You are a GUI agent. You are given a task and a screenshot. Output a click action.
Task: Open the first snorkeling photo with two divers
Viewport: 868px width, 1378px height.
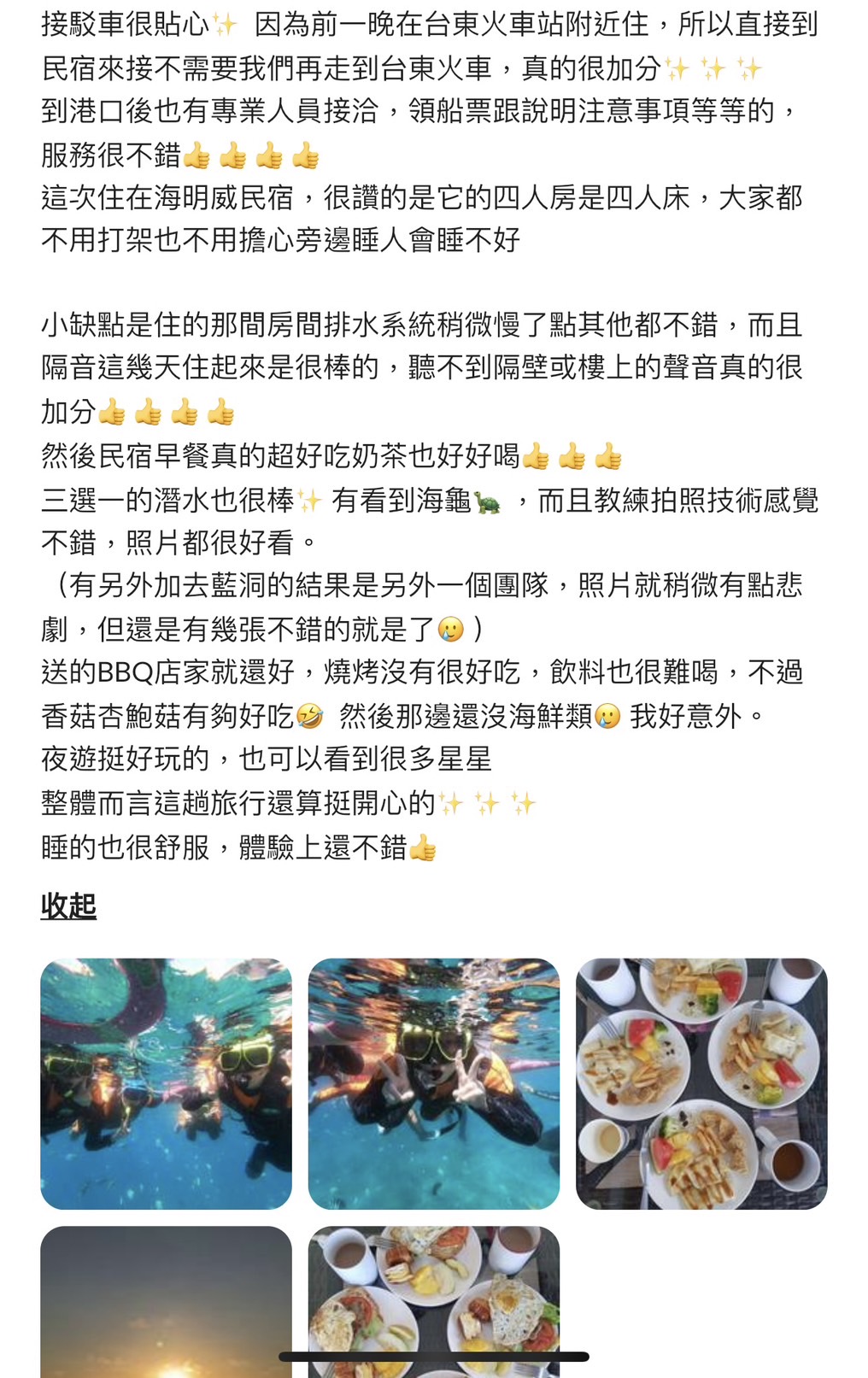click(x=166, y=1083)
